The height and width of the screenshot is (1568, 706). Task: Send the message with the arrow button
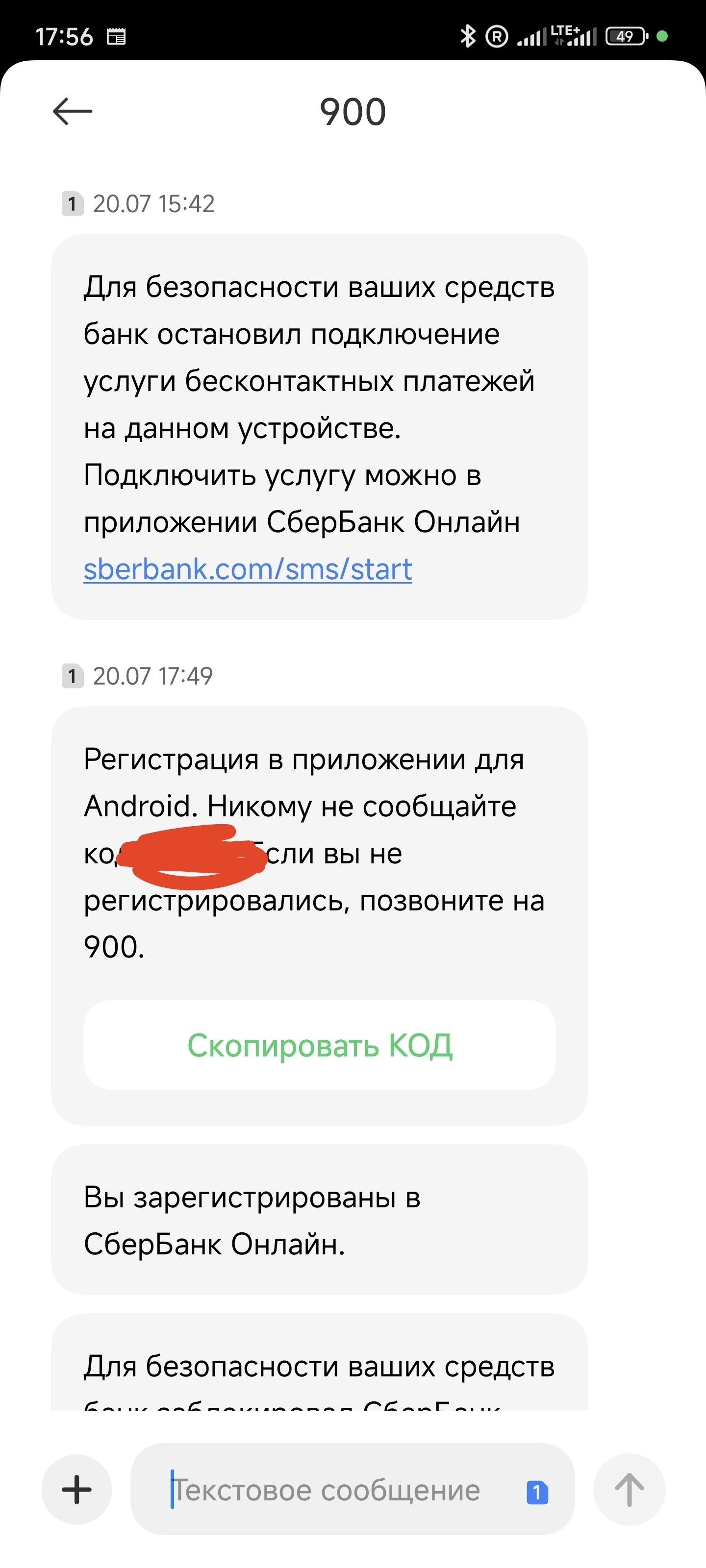pyautogui.click(x=629, y=1490)
